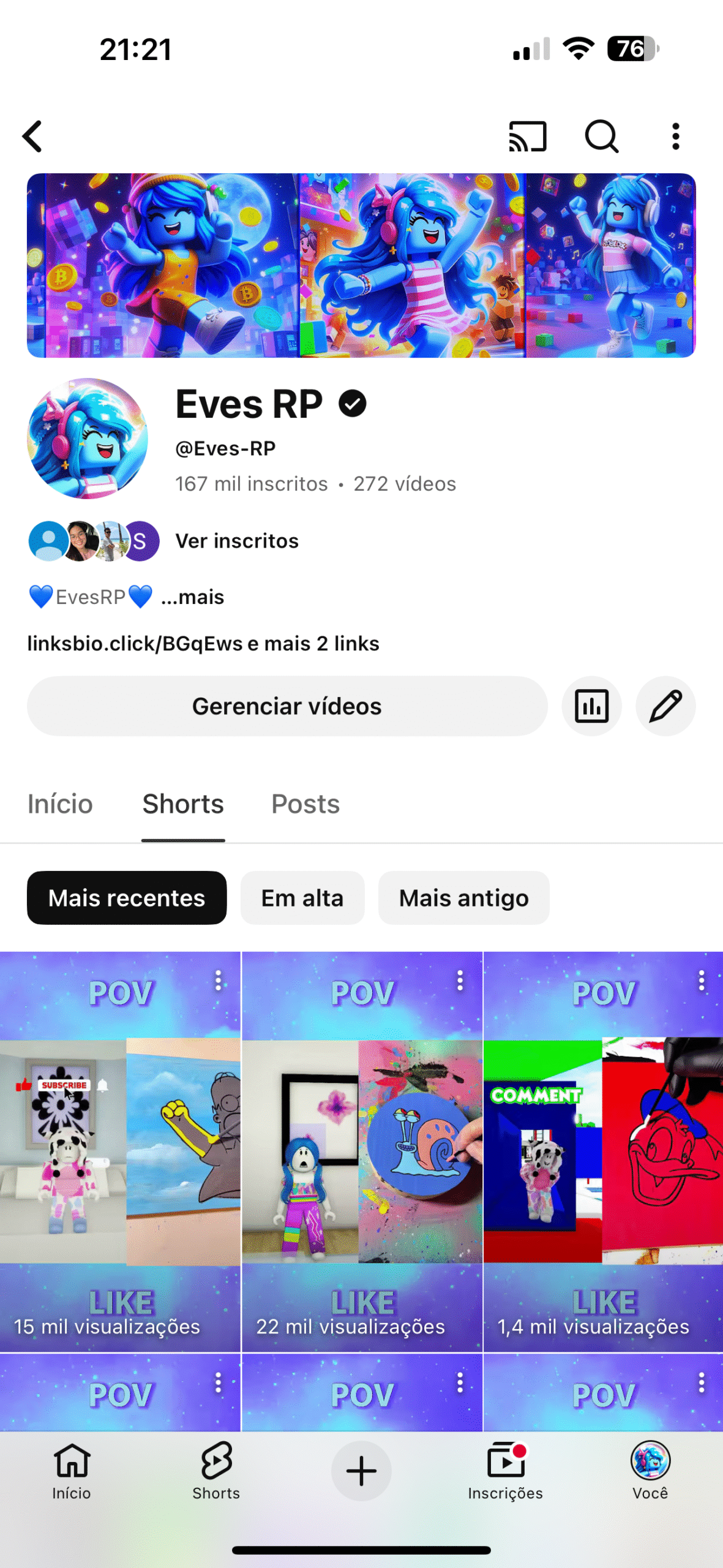Create new content with the plus button
Viewport: 723px width, 1568px height.
[361, 1471]
